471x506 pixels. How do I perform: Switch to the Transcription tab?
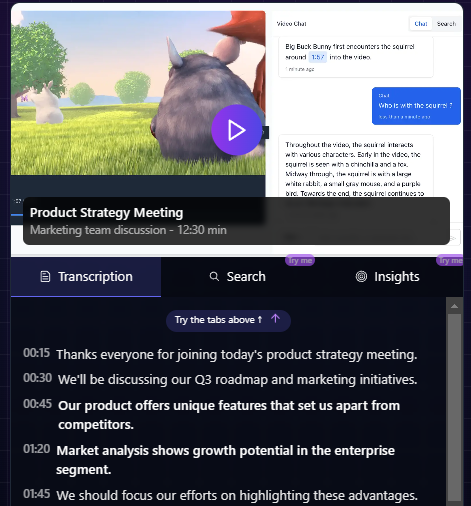pyautogui.click(x=86, y=277)
